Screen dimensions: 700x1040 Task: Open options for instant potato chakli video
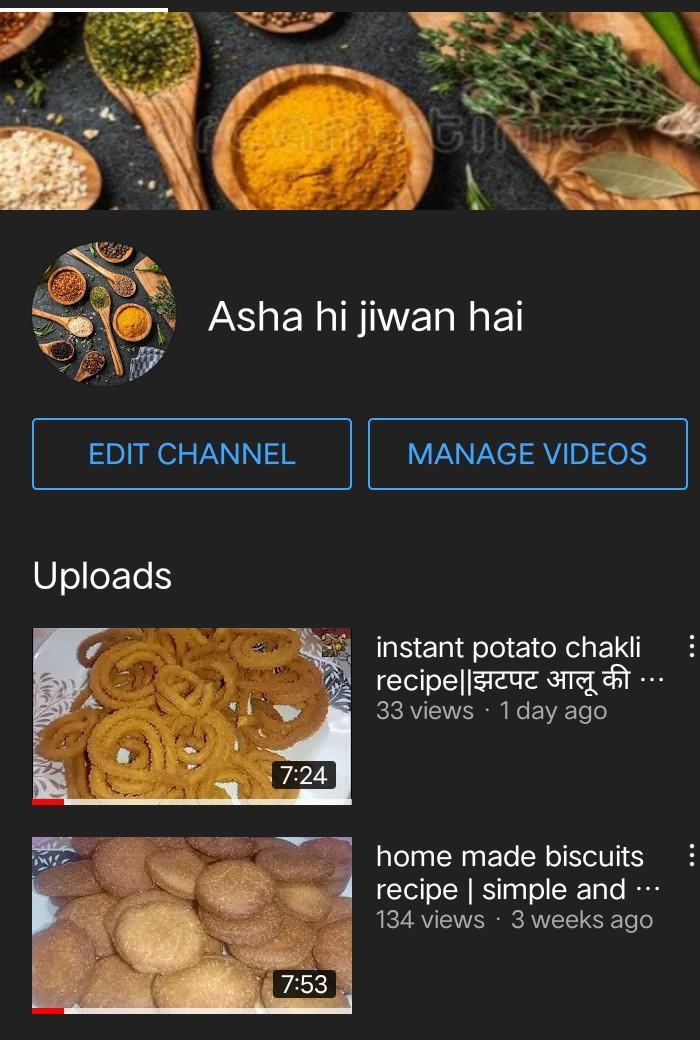[690, 647]
